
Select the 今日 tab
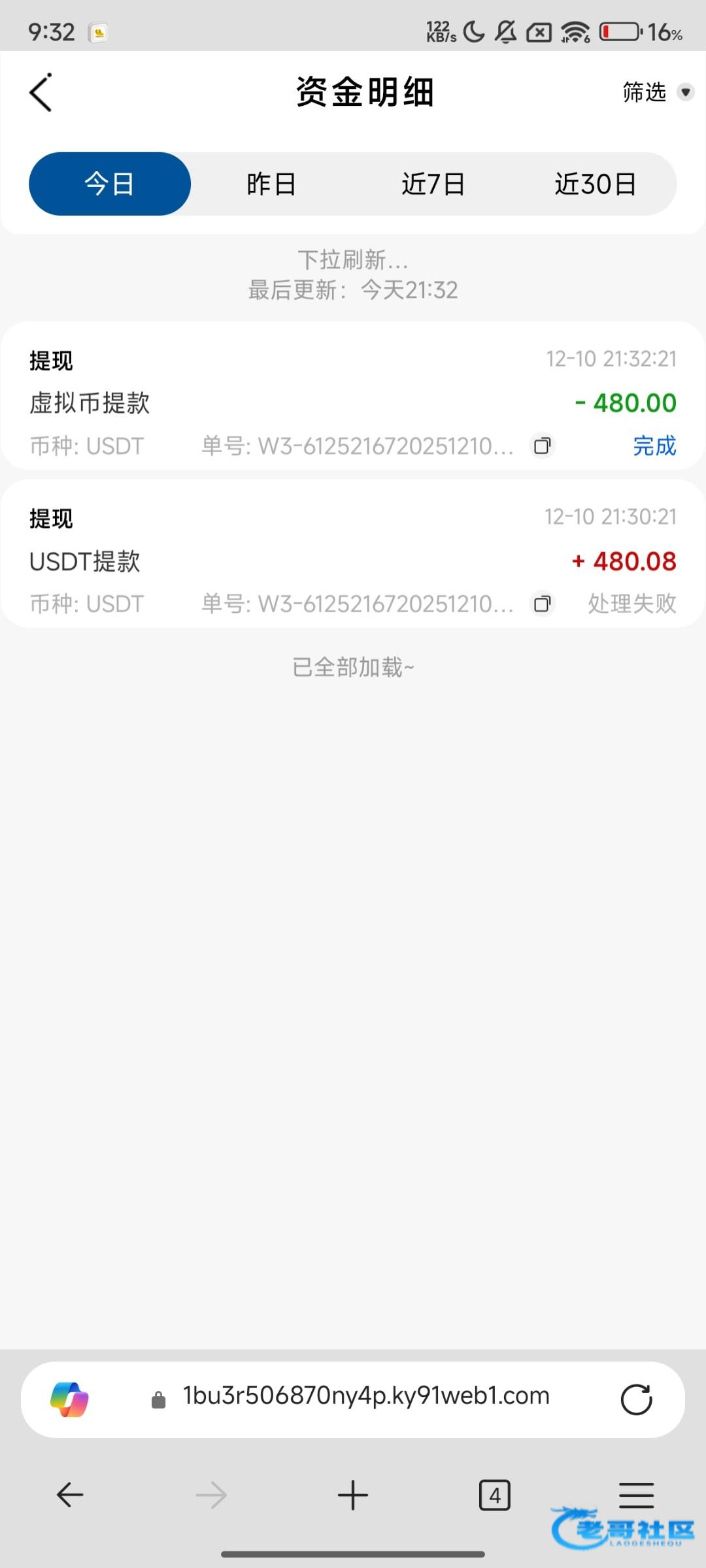(110, 184)
